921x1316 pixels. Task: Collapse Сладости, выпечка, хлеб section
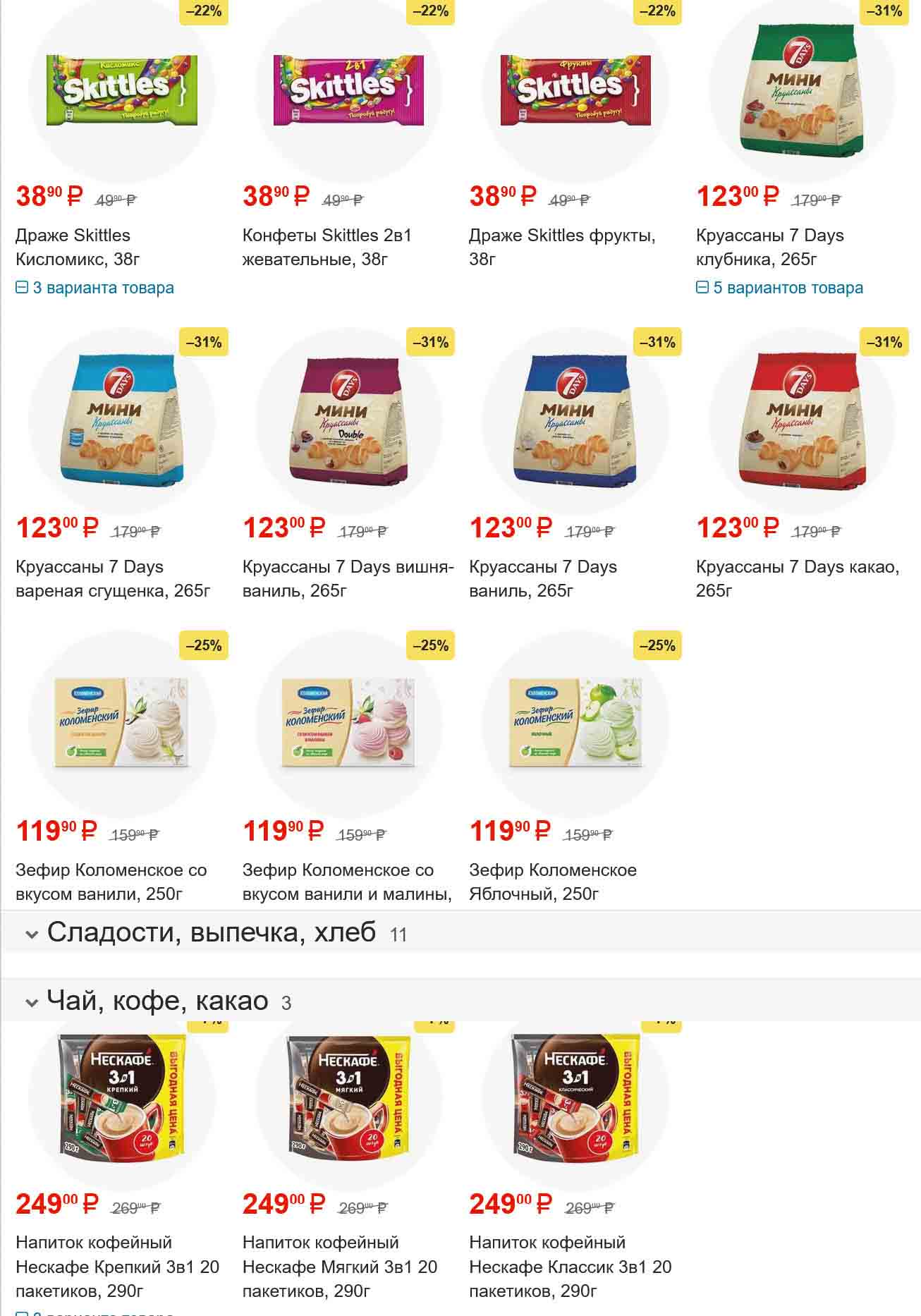coord(211,932)
